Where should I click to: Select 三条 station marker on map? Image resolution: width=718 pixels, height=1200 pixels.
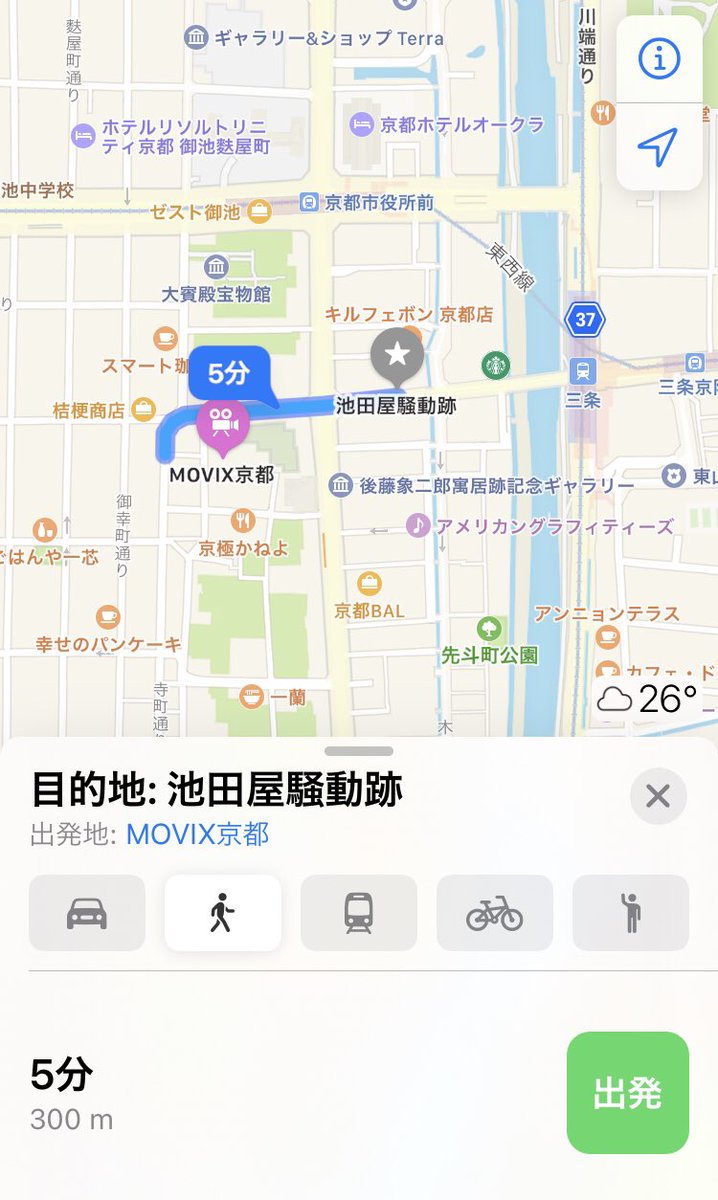click(581, 371)
